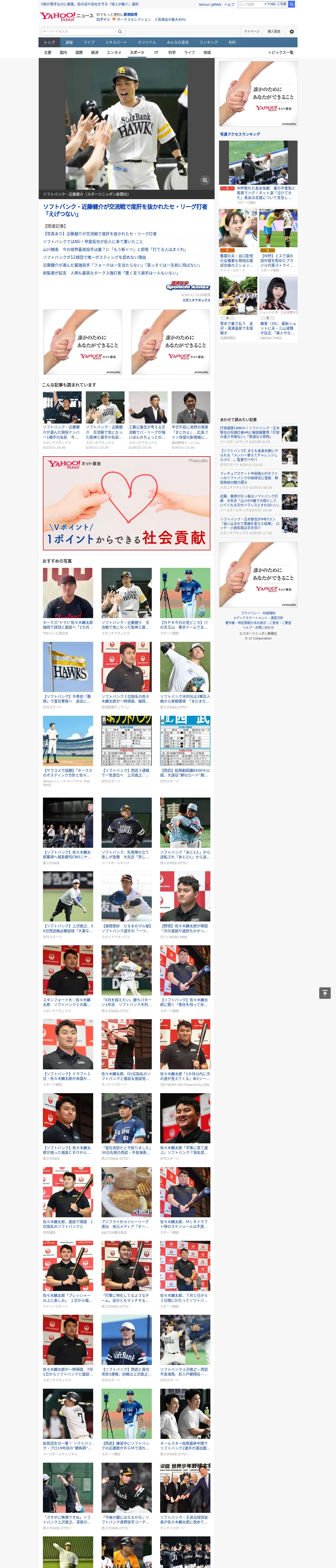The image size is (336, 1568).
Task: Open the ヘルプ help link
Action: pos(229,4)
